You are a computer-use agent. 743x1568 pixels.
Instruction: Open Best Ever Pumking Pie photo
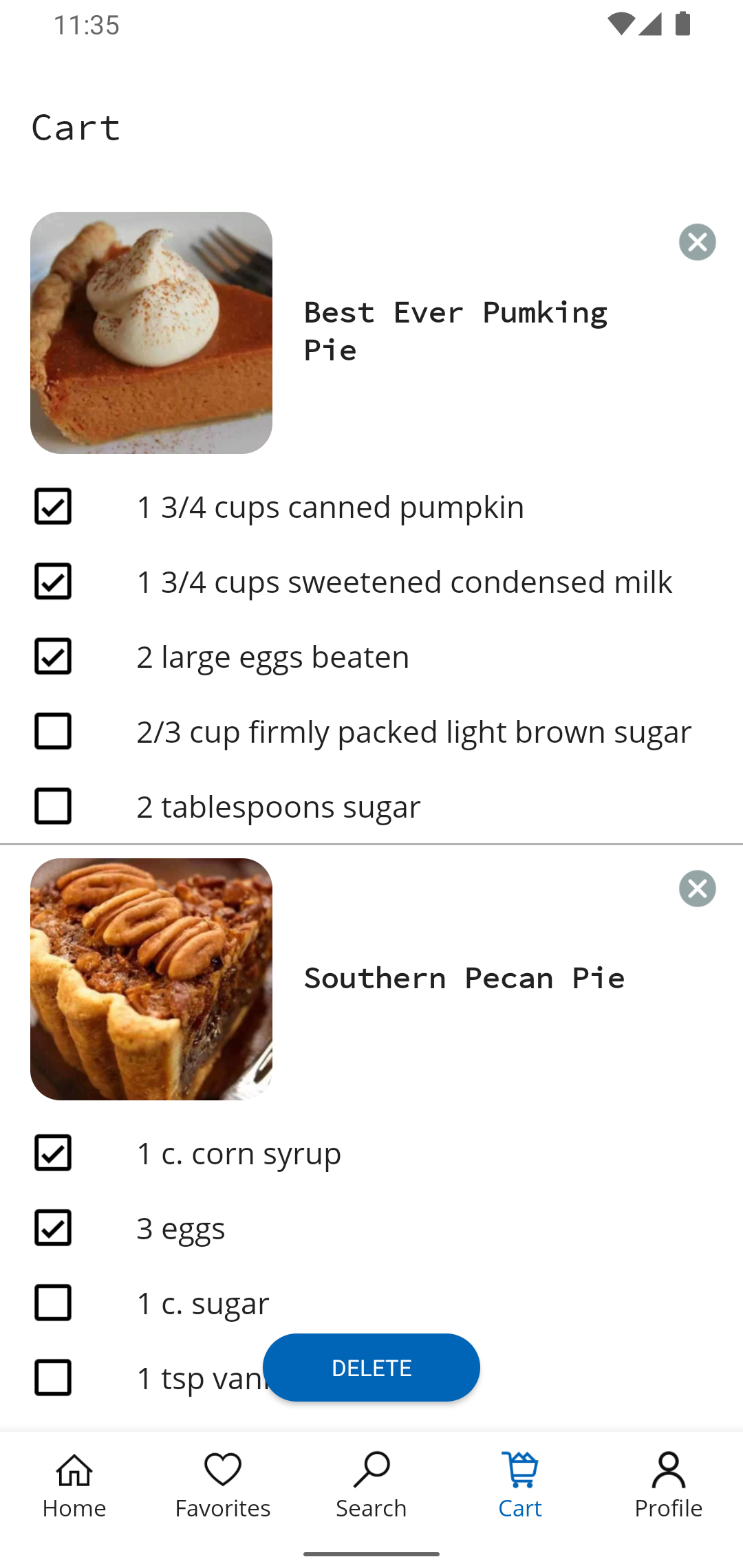[151, 333]
